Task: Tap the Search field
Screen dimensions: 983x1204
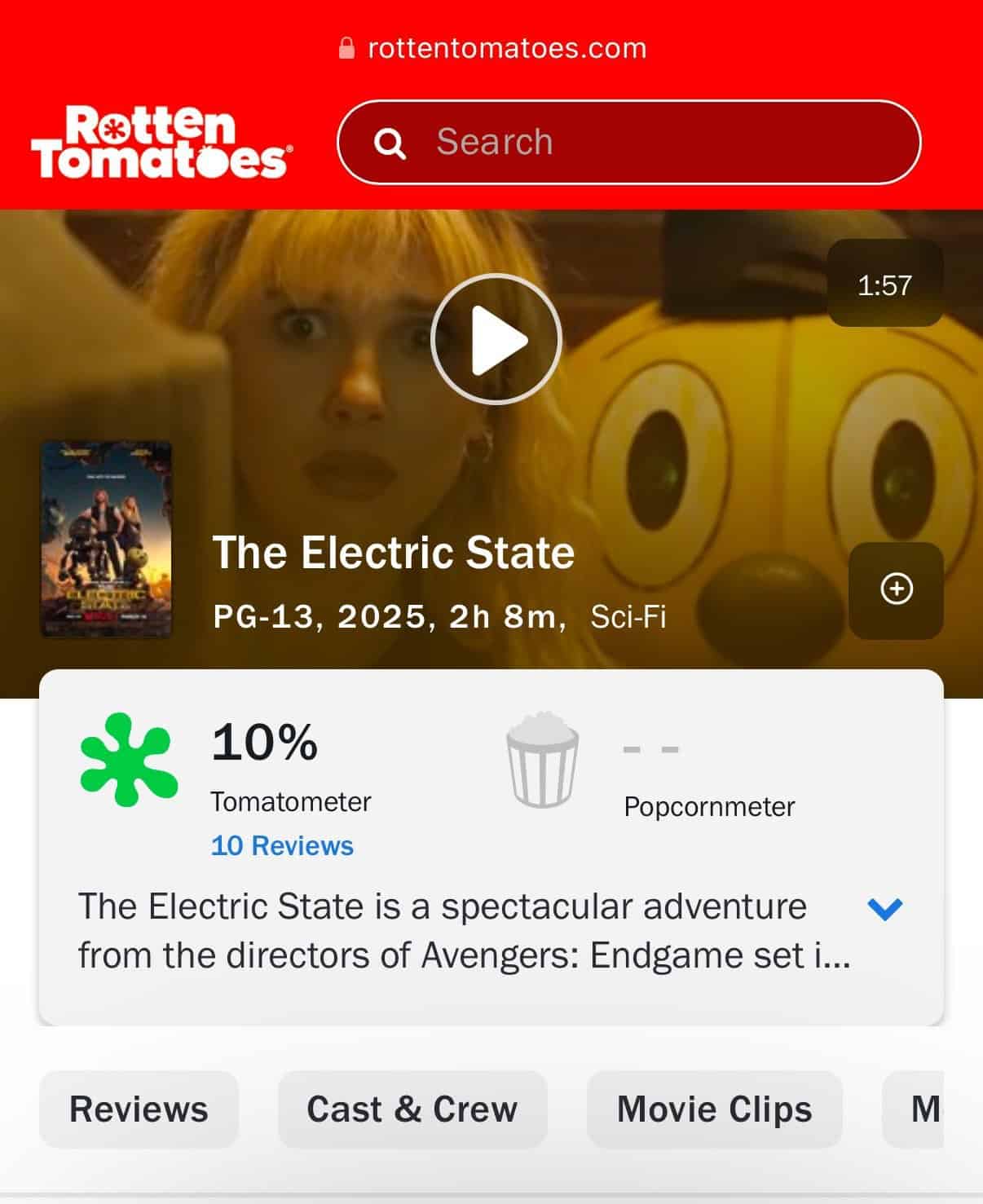Action: tap(628, 142)
